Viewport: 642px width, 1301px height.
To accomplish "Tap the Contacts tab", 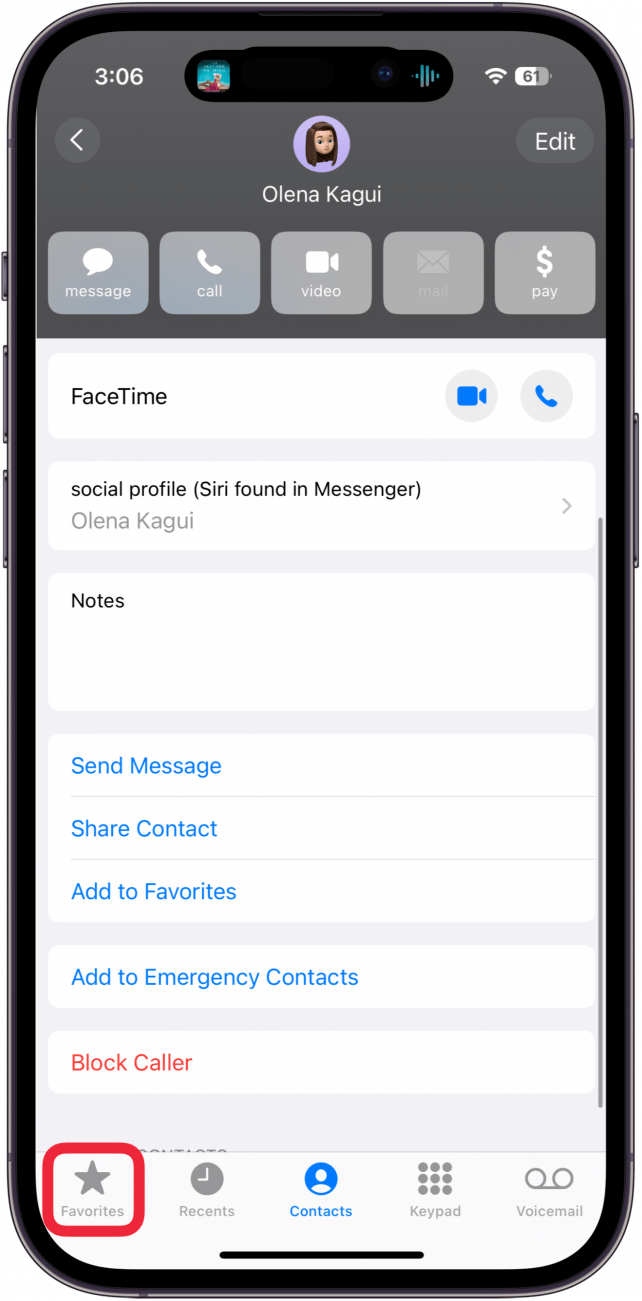I will point(321,1190).
